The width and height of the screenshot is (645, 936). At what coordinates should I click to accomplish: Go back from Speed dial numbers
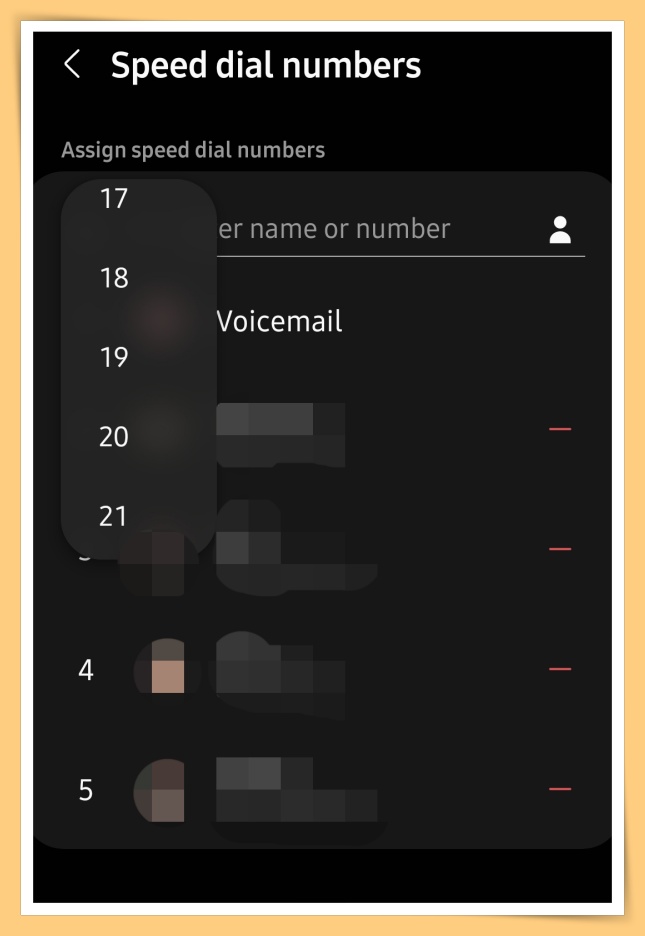point(71,66)
